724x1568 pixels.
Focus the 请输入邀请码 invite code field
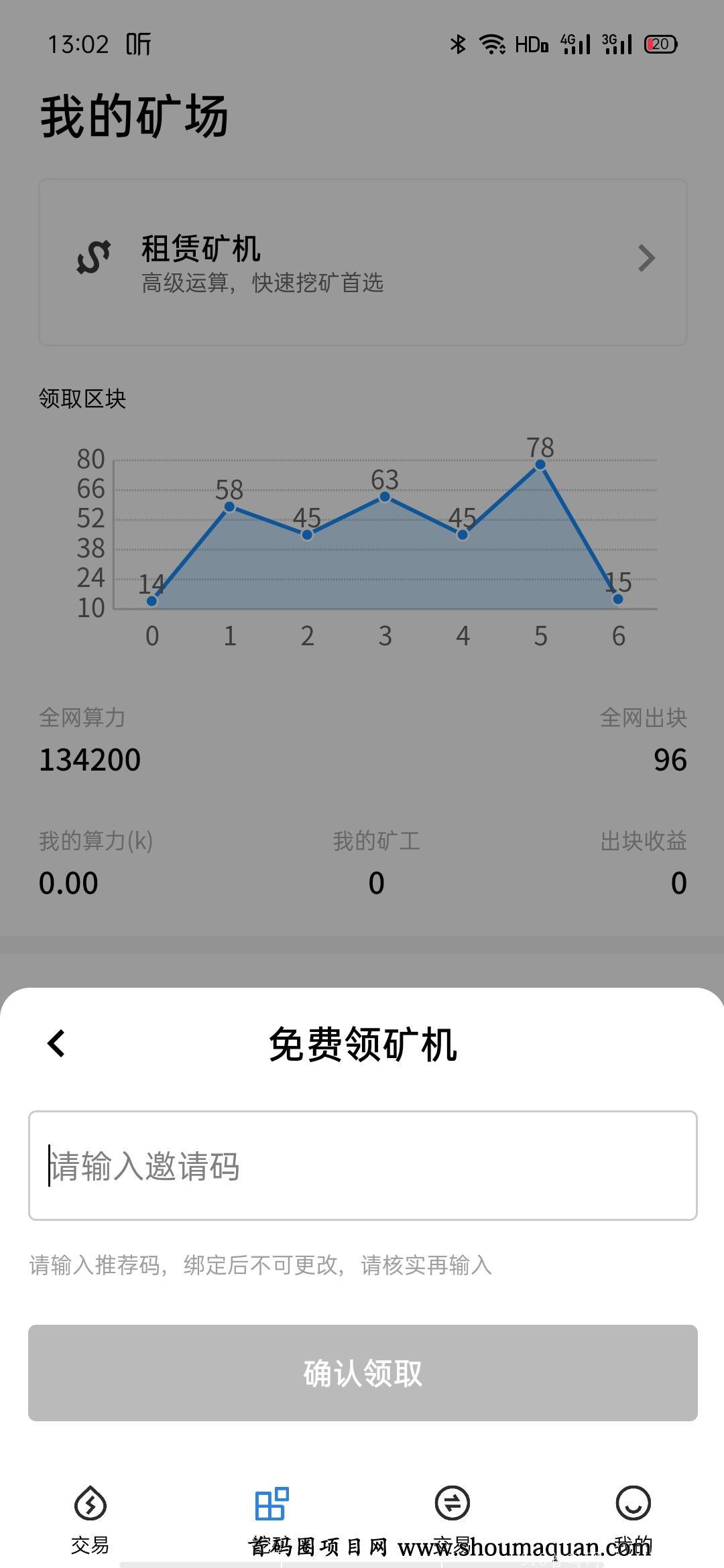[x=362, y=1166]
